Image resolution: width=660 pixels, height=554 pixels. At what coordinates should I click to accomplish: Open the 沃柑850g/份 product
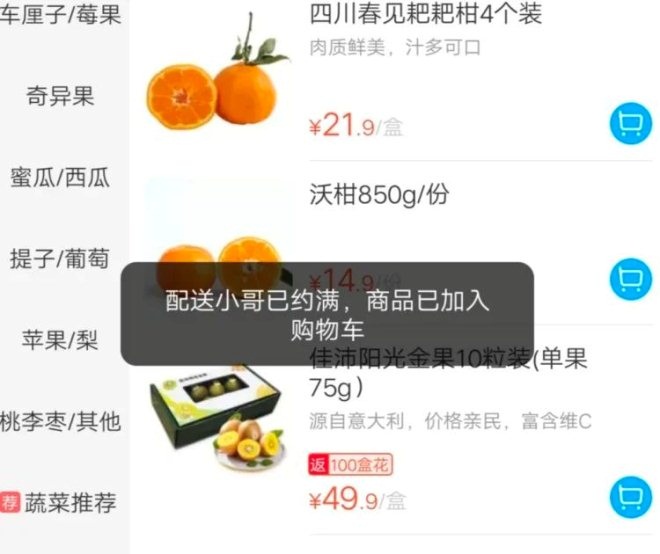(x=380, y=196)
